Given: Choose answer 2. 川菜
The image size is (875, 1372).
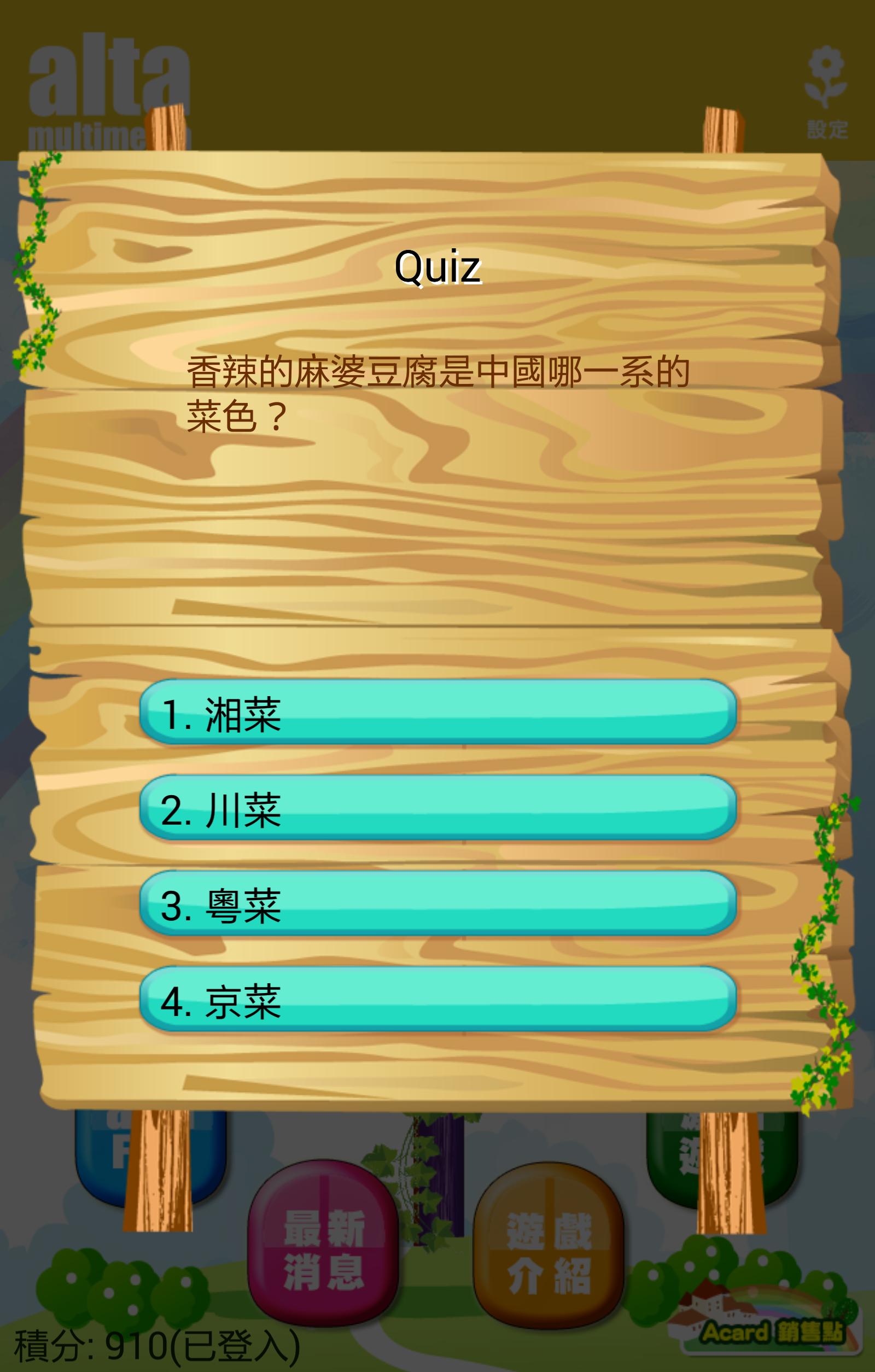Looking at the screenshot, I should point(437,808).
